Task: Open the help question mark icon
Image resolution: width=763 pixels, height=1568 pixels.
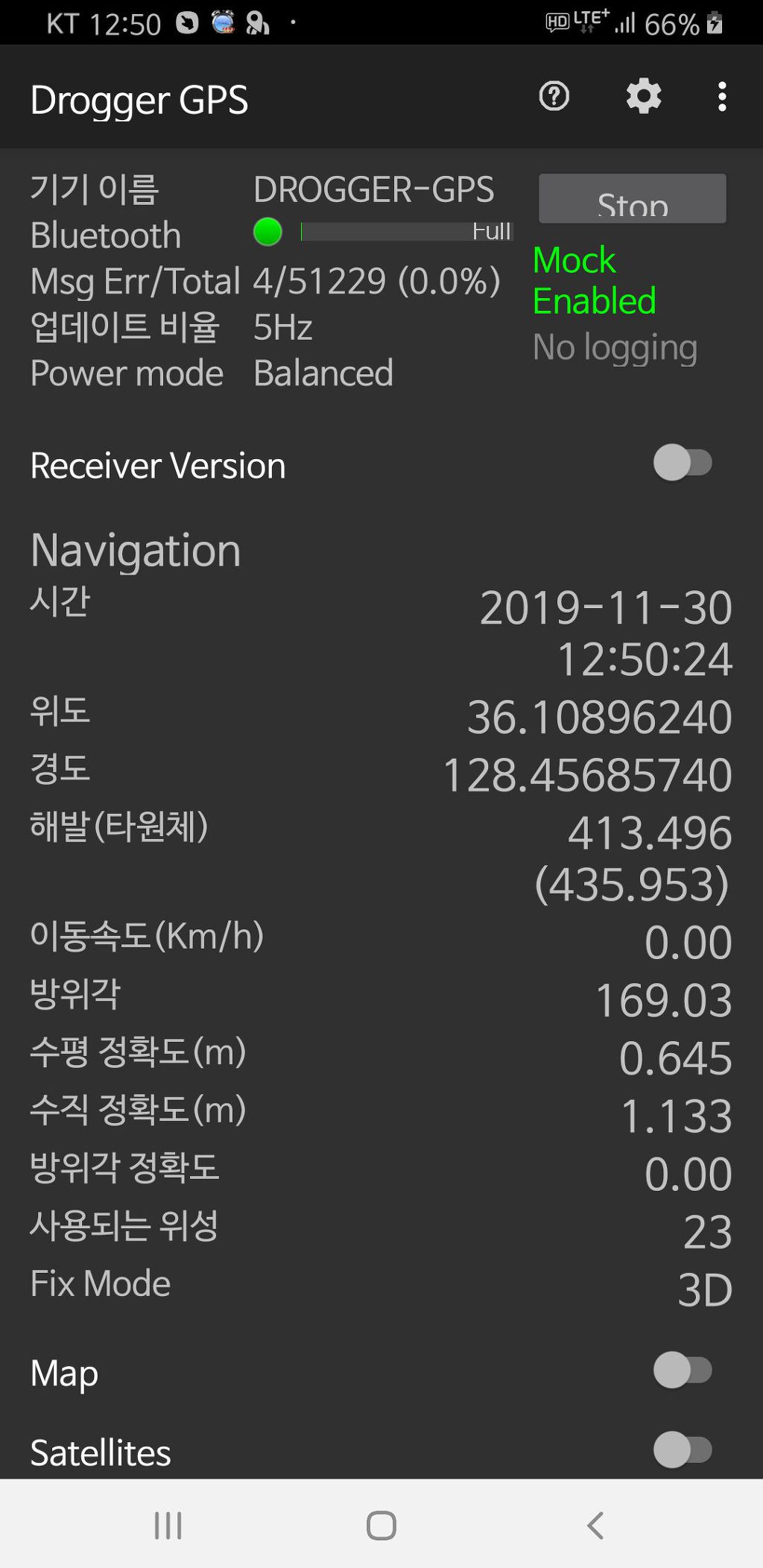Action: (x=554, y=96)
